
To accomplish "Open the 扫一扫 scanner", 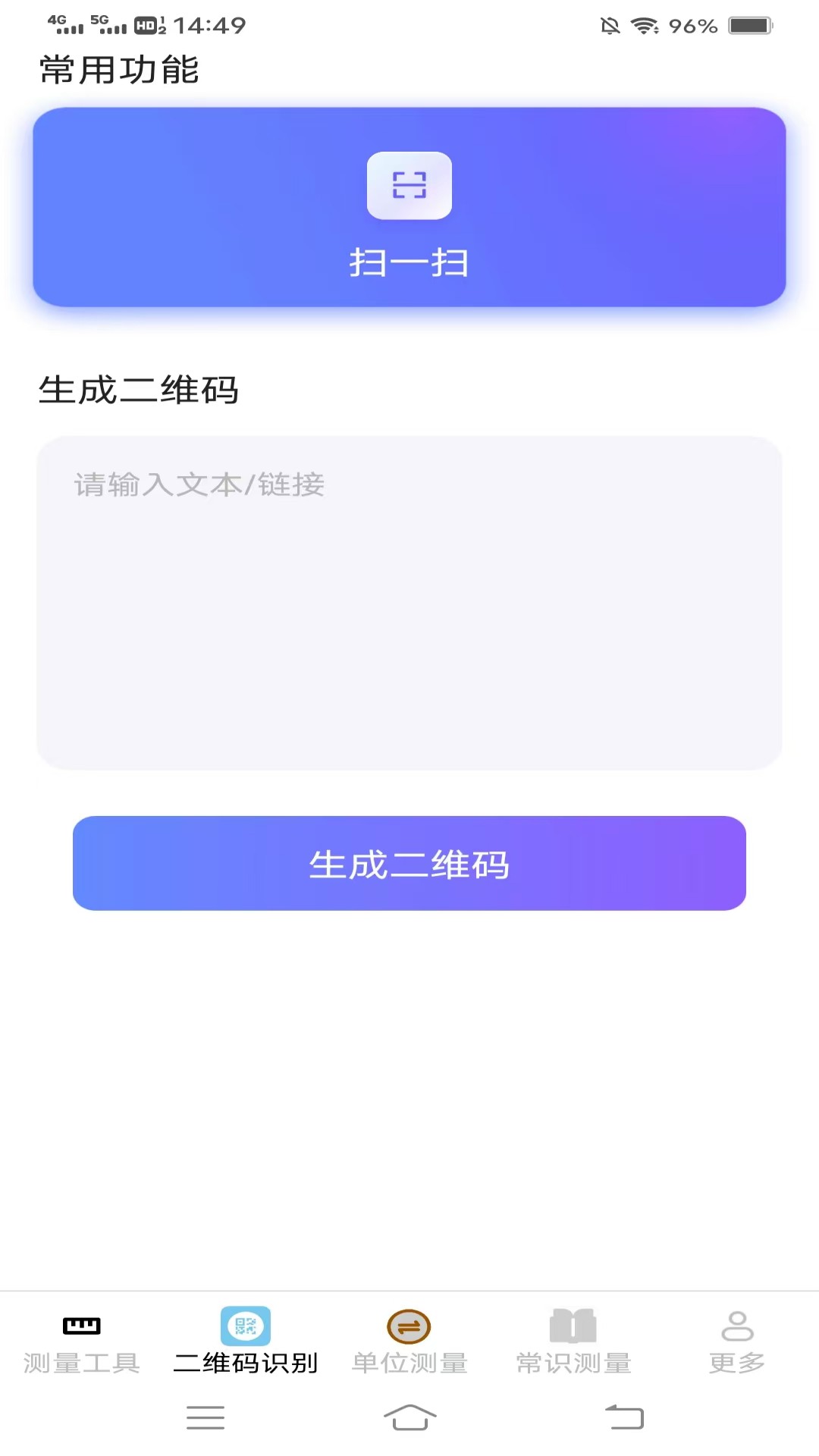I will (409, 207).
